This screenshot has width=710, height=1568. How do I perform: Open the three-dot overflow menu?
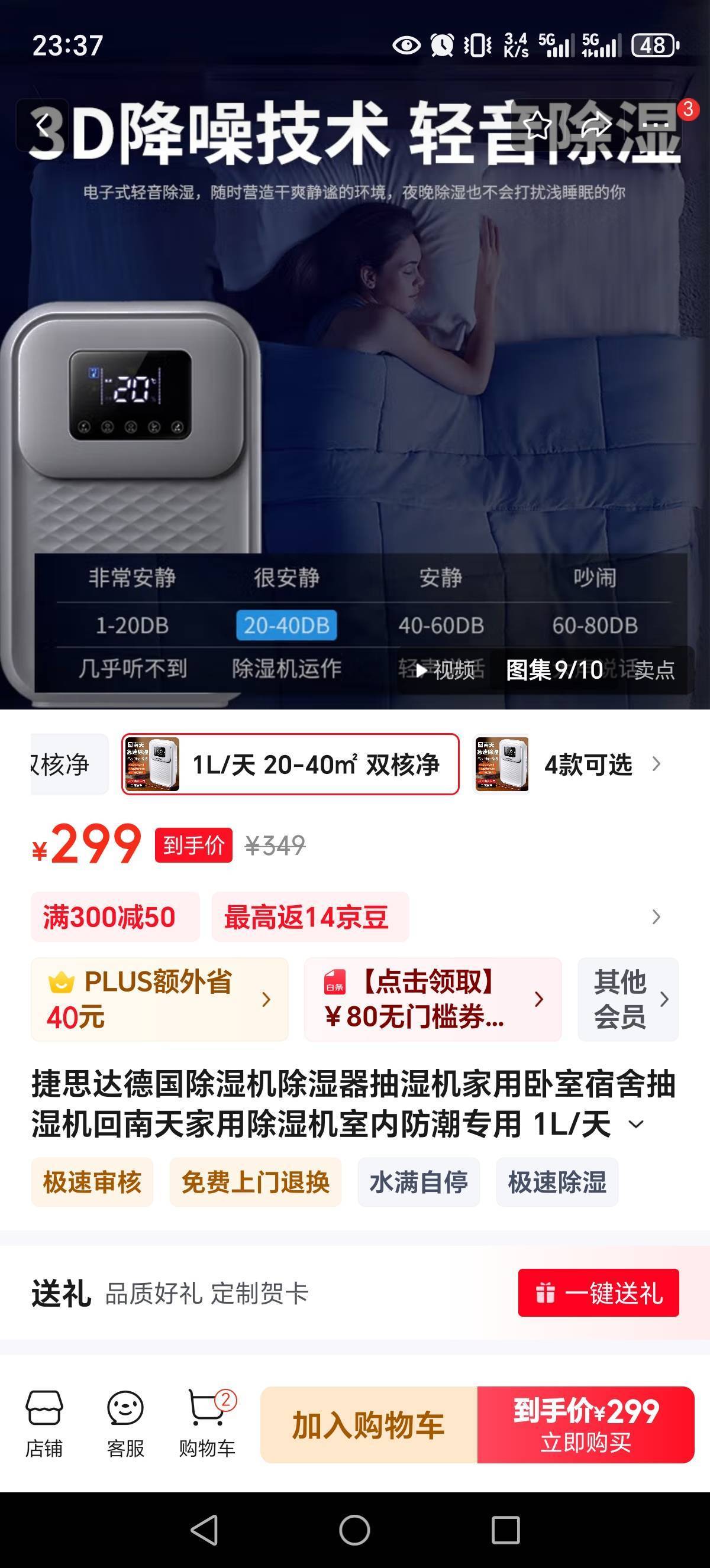655,125
